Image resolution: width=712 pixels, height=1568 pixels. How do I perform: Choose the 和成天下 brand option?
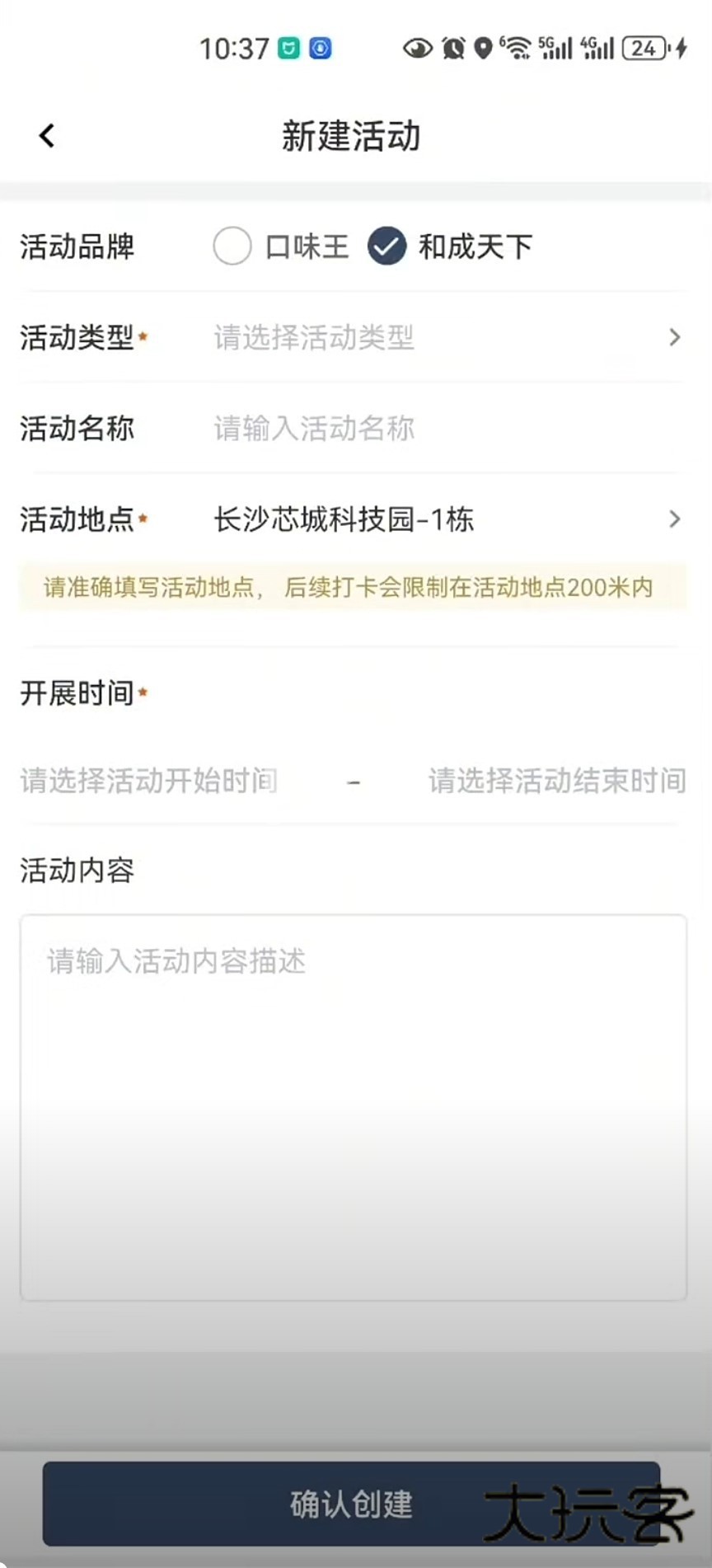[387, 246]
